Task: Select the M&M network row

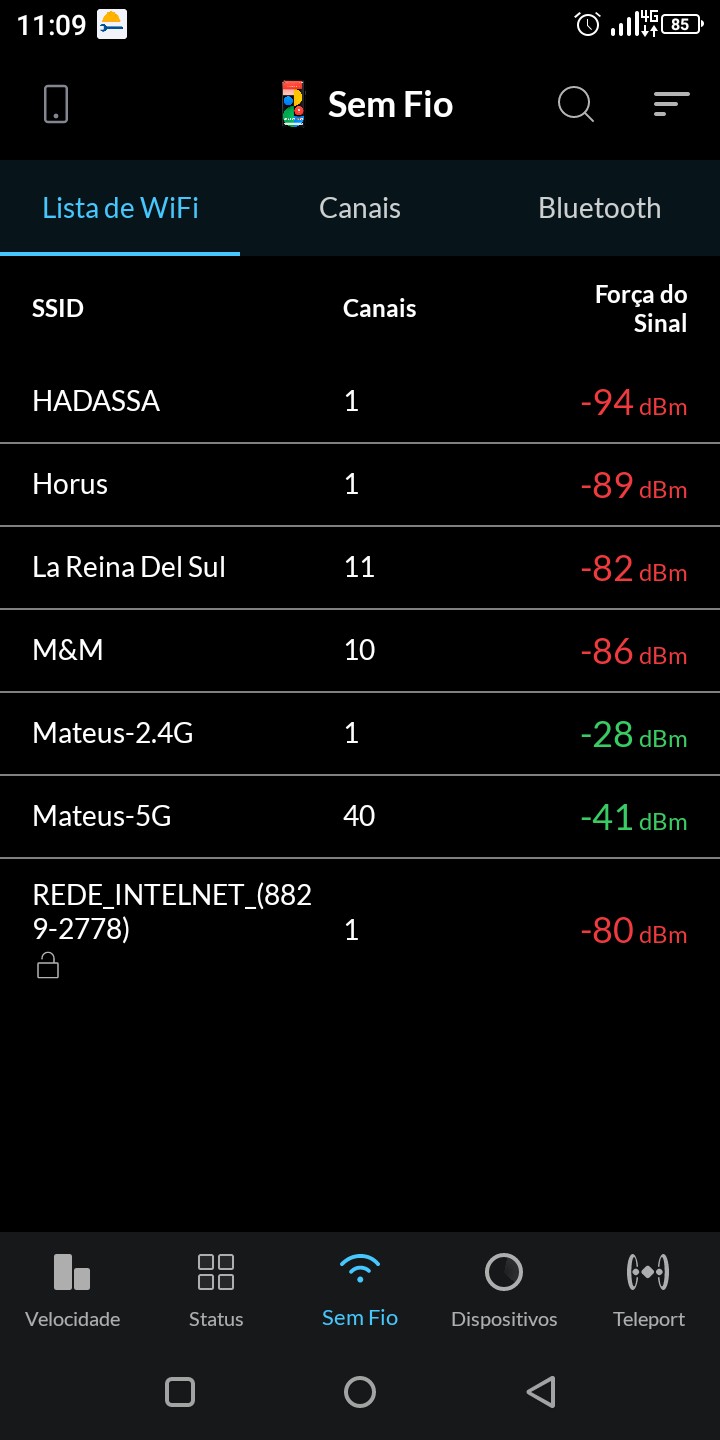Action: [x=360, y=651]
